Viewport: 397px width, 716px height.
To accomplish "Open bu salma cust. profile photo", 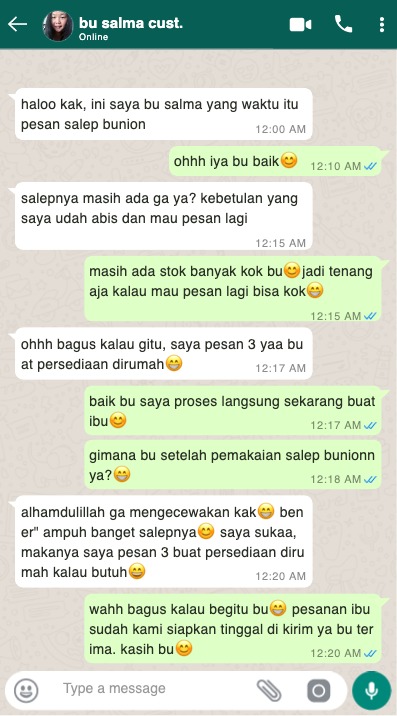I will click(x=58, y=26).
